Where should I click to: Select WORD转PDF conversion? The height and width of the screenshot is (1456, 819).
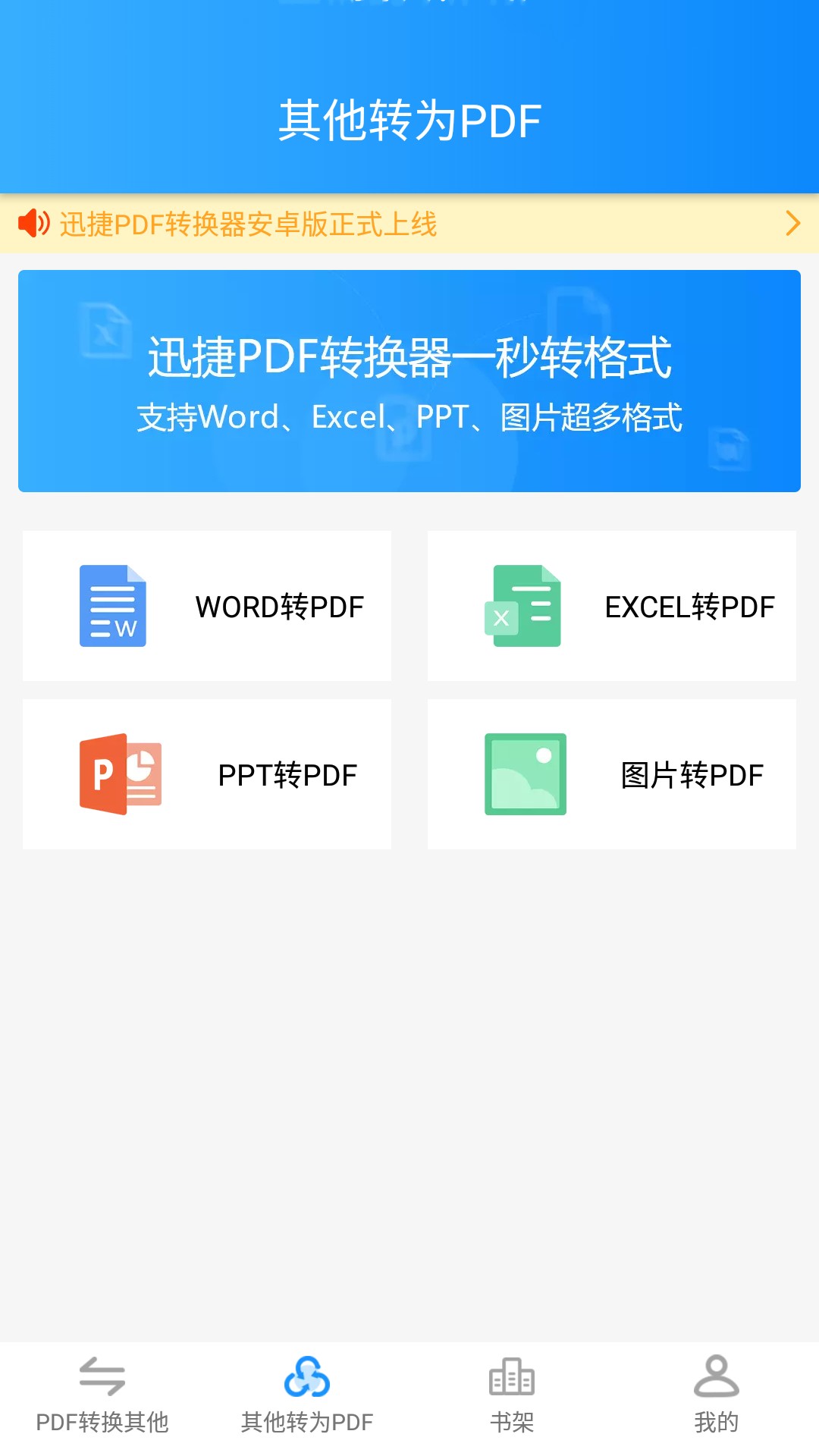(207, 606)
